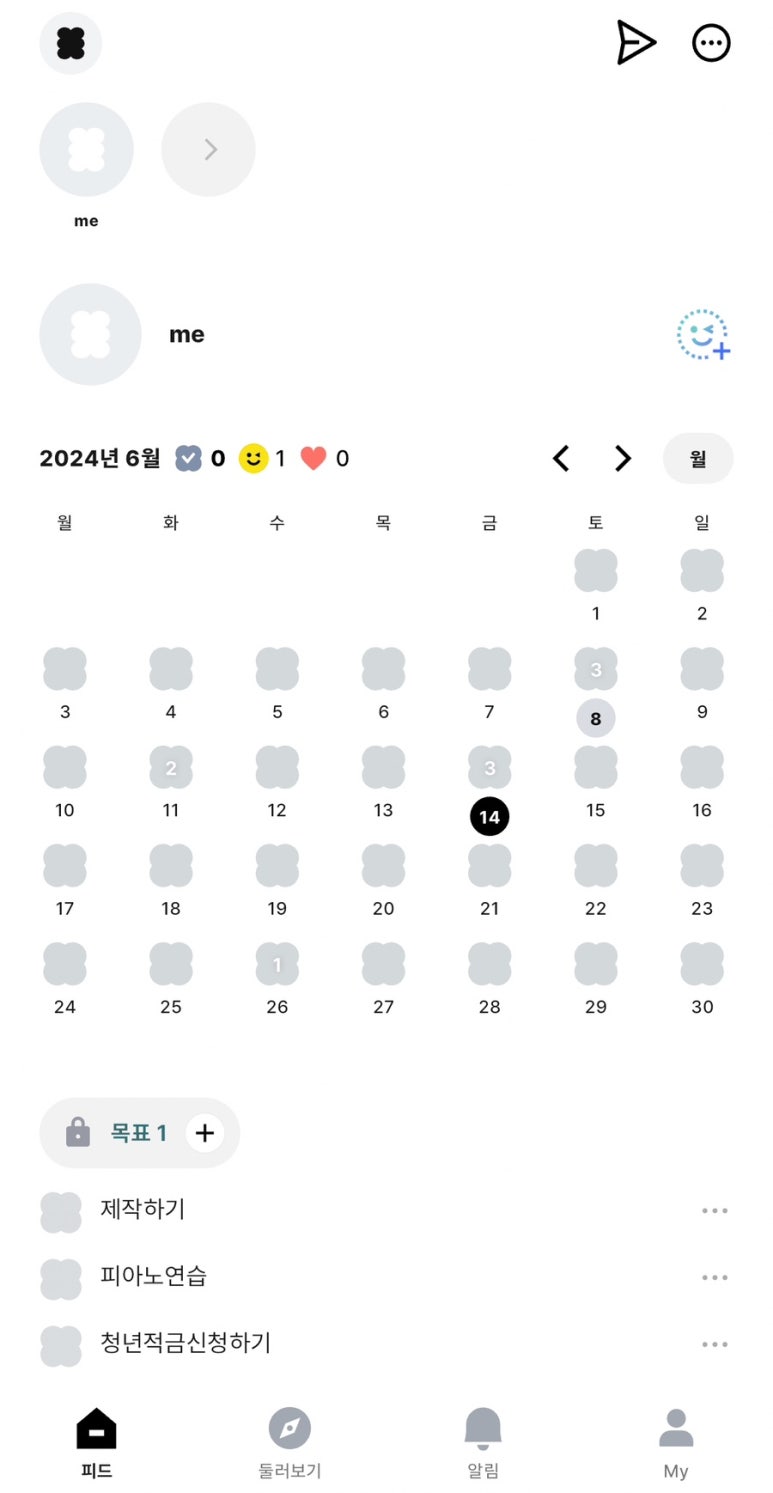Image resolution: width=773 pixels, height=1493 pixels.
Task: Go to the My tab
Action: click(676, 1442)
